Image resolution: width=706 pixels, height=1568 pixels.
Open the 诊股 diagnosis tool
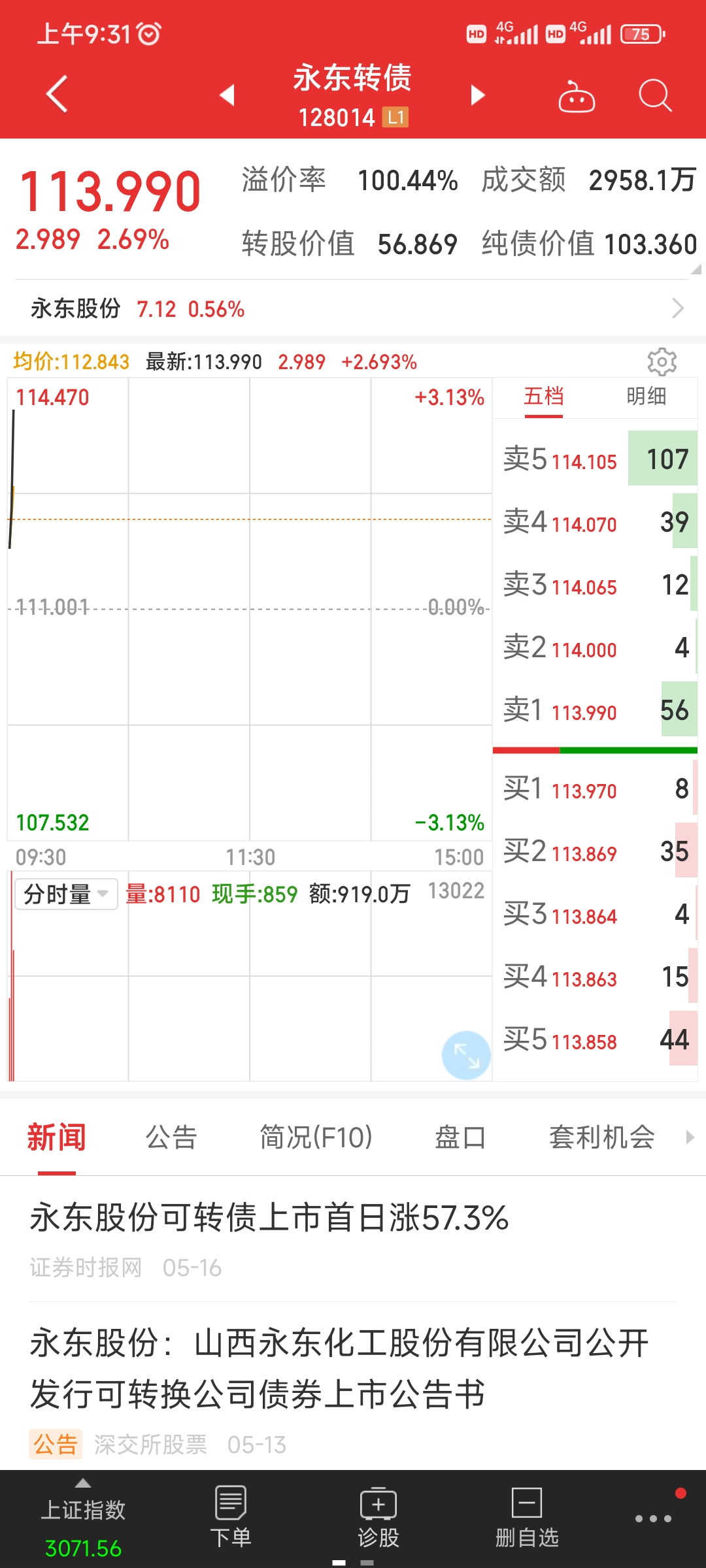coord(378,1518)
